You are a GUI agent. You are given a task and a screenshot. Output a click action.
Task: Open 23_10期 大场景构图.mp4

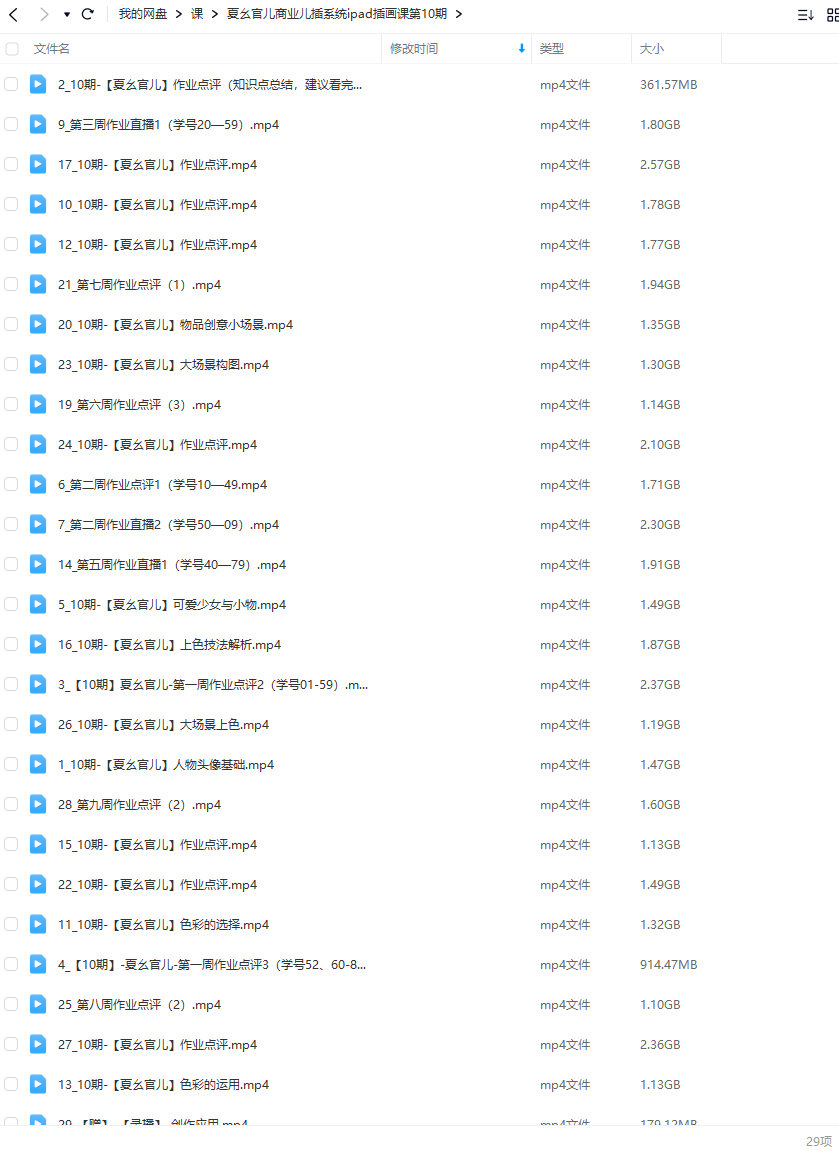(x=163, y=365)
